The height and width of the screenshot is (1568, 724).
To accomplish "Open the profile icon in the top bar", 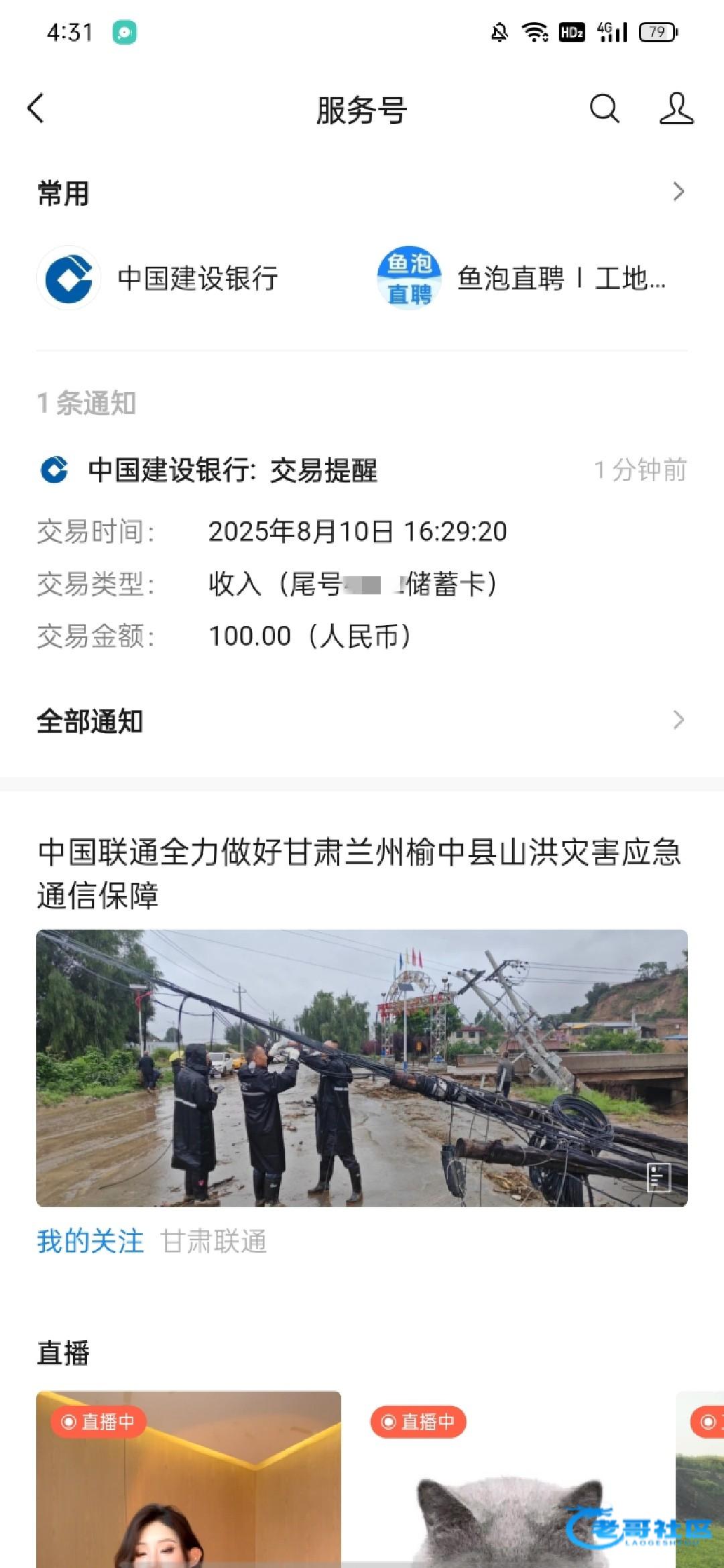I will [x=676, y=109].
